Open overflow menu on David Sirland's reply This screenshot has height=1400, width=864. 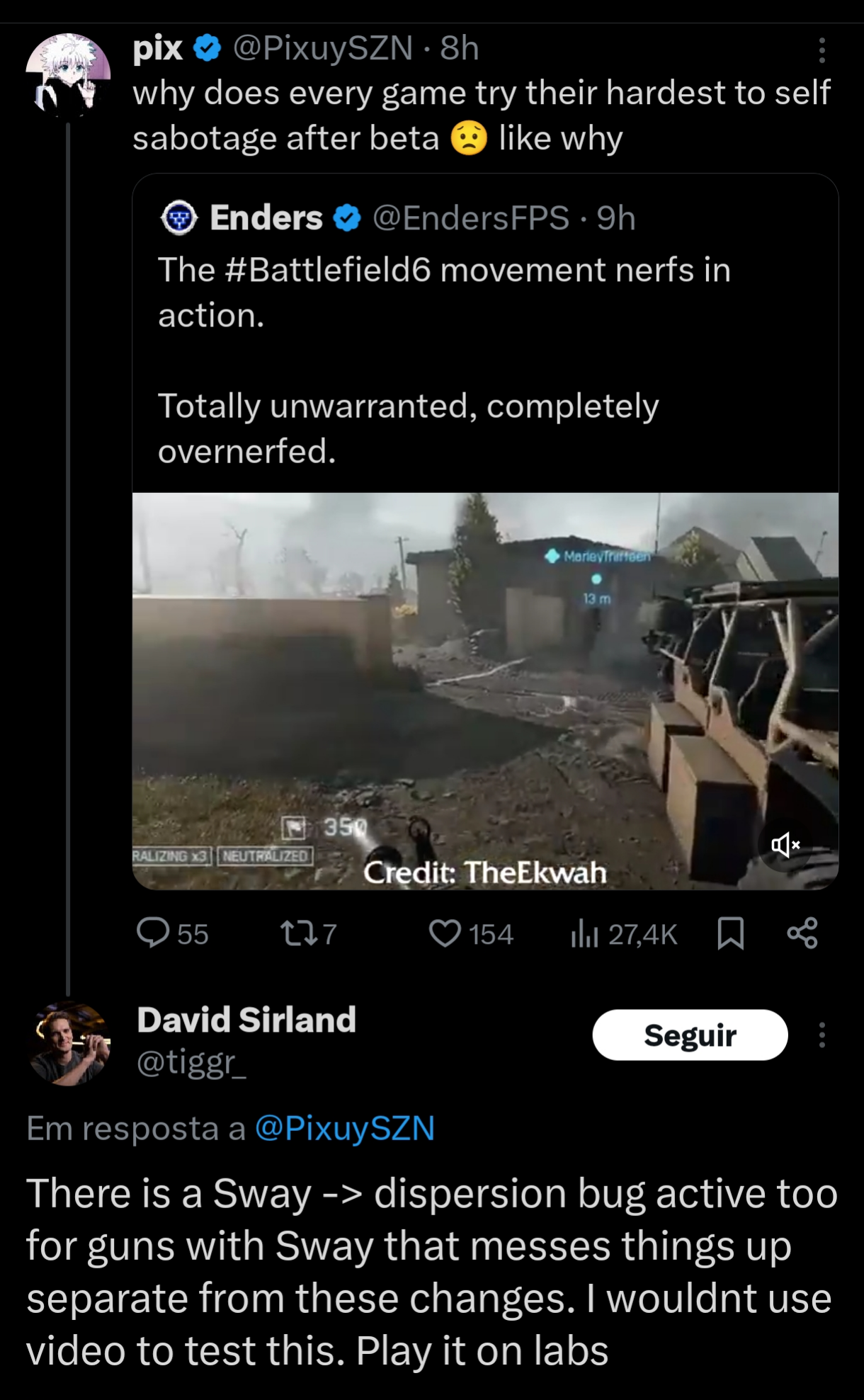[822, 1035]
